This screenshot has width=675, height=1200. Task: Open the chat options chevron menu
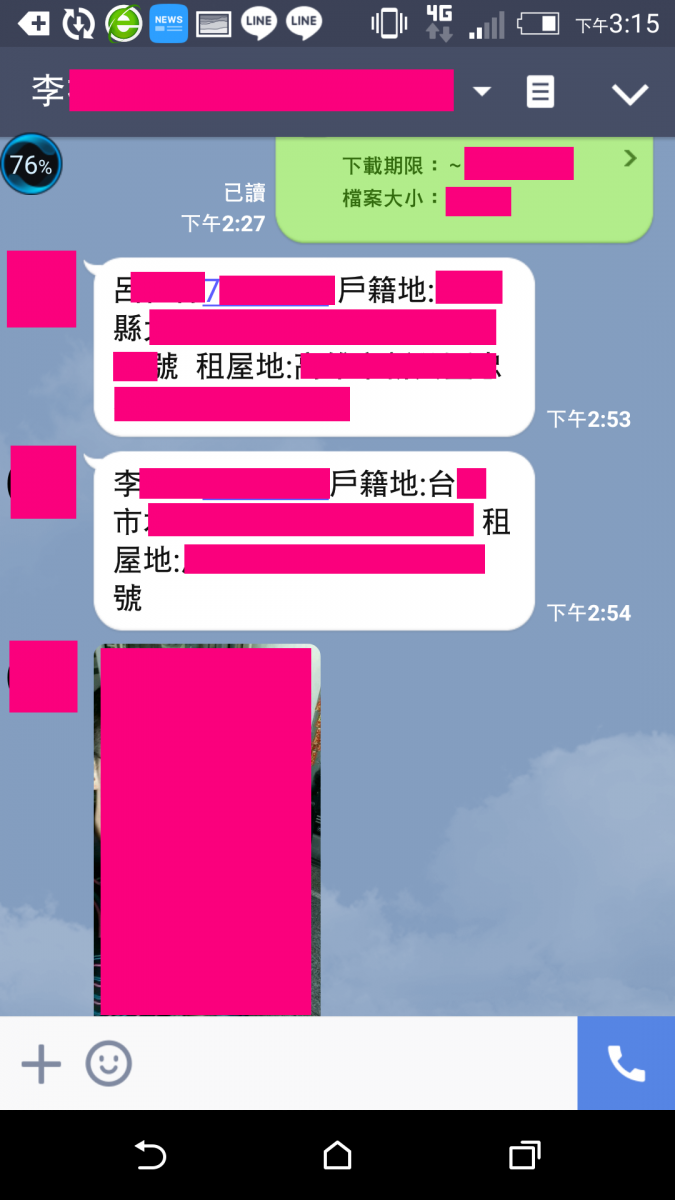(x=630, y=94)
